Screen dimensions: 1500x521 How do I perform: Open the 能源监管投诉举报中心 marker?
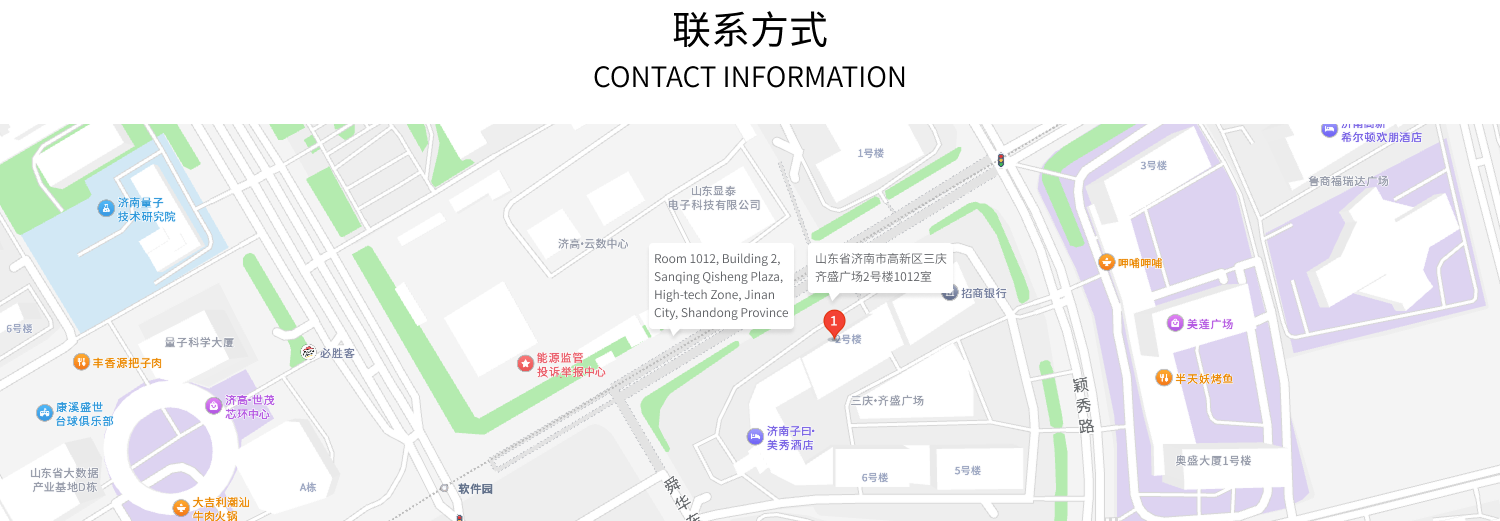coord(525,363)
